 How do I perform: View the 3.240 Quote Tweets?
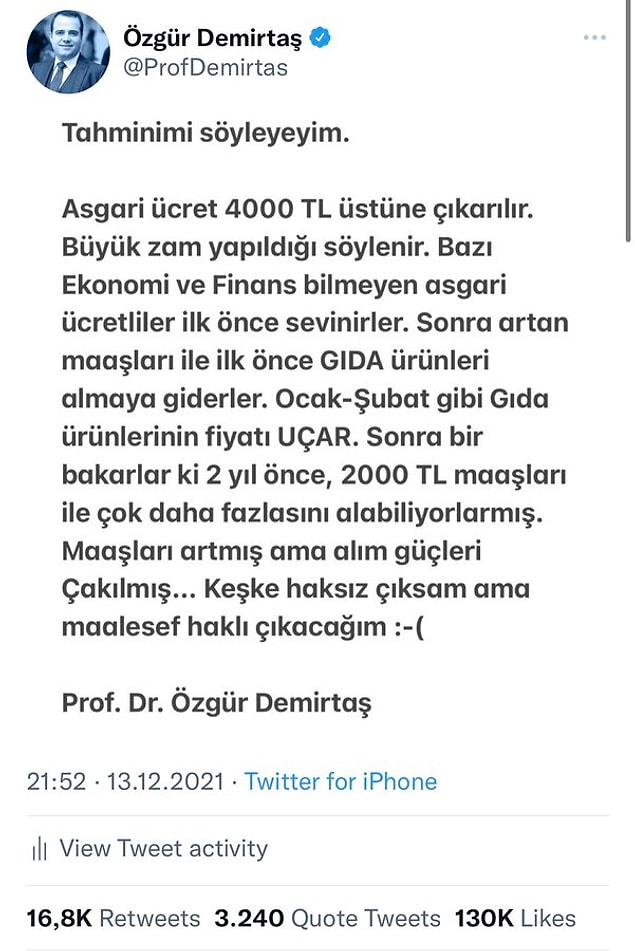326,918
